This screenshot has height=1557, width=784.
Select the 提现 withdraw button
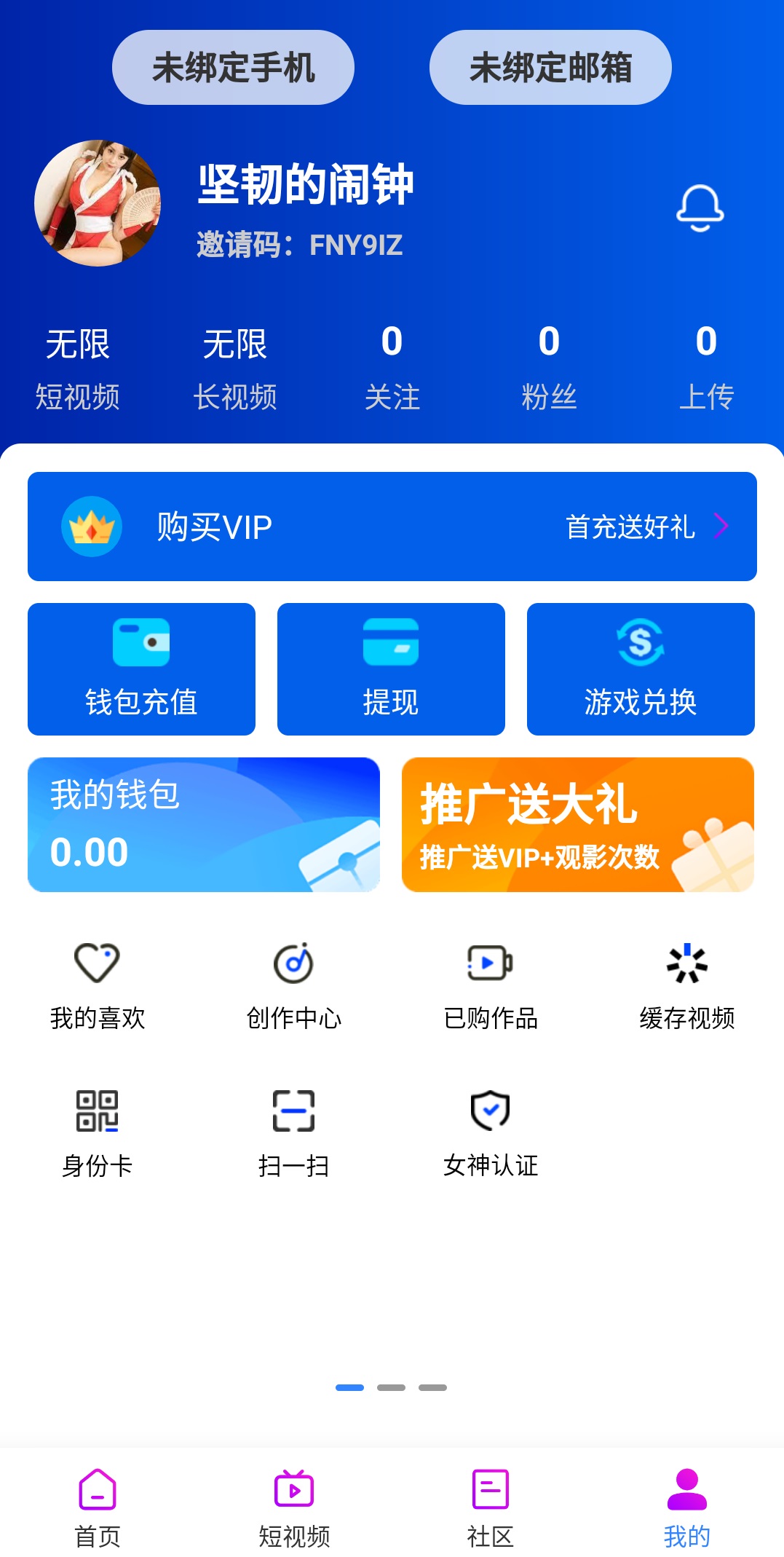391,669
